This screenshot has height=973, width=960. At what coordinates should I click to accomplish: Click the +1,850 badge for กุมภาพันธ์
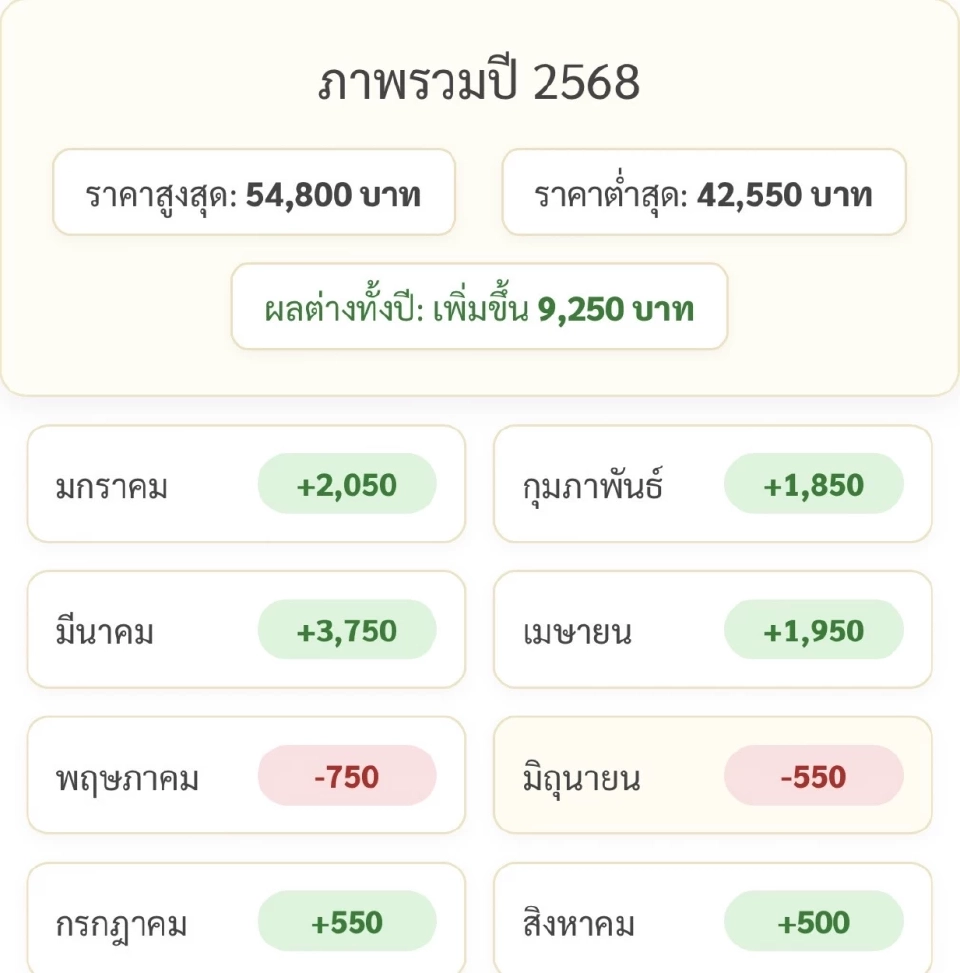[x=813, y=484]
